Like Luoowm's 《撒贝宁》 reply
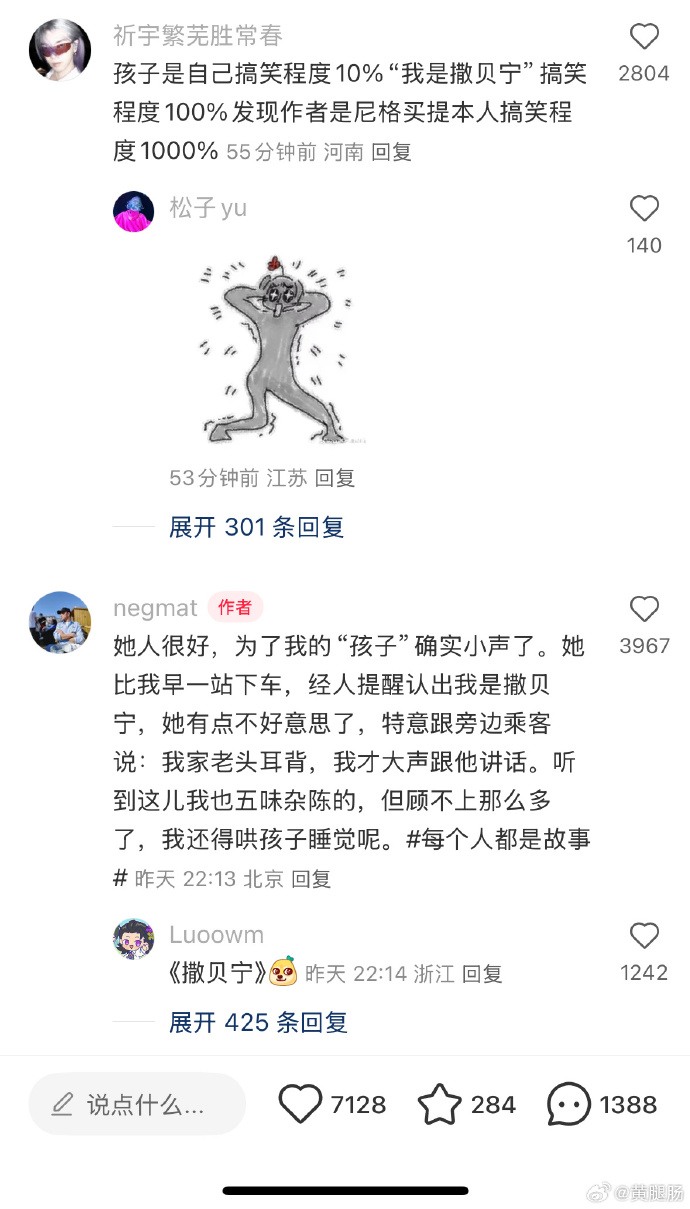 (x=644, y=936)
